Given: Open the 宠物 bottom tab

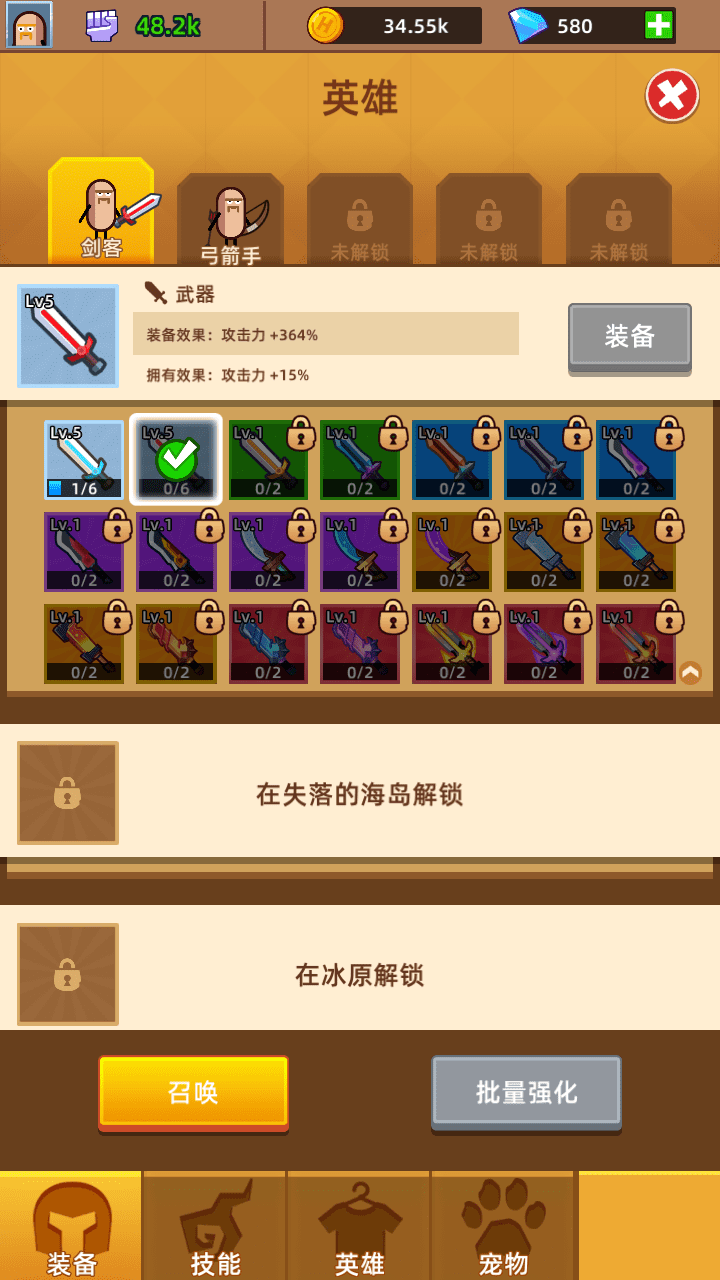Looking at the screenshot, I should click(x=504, y=1228).
